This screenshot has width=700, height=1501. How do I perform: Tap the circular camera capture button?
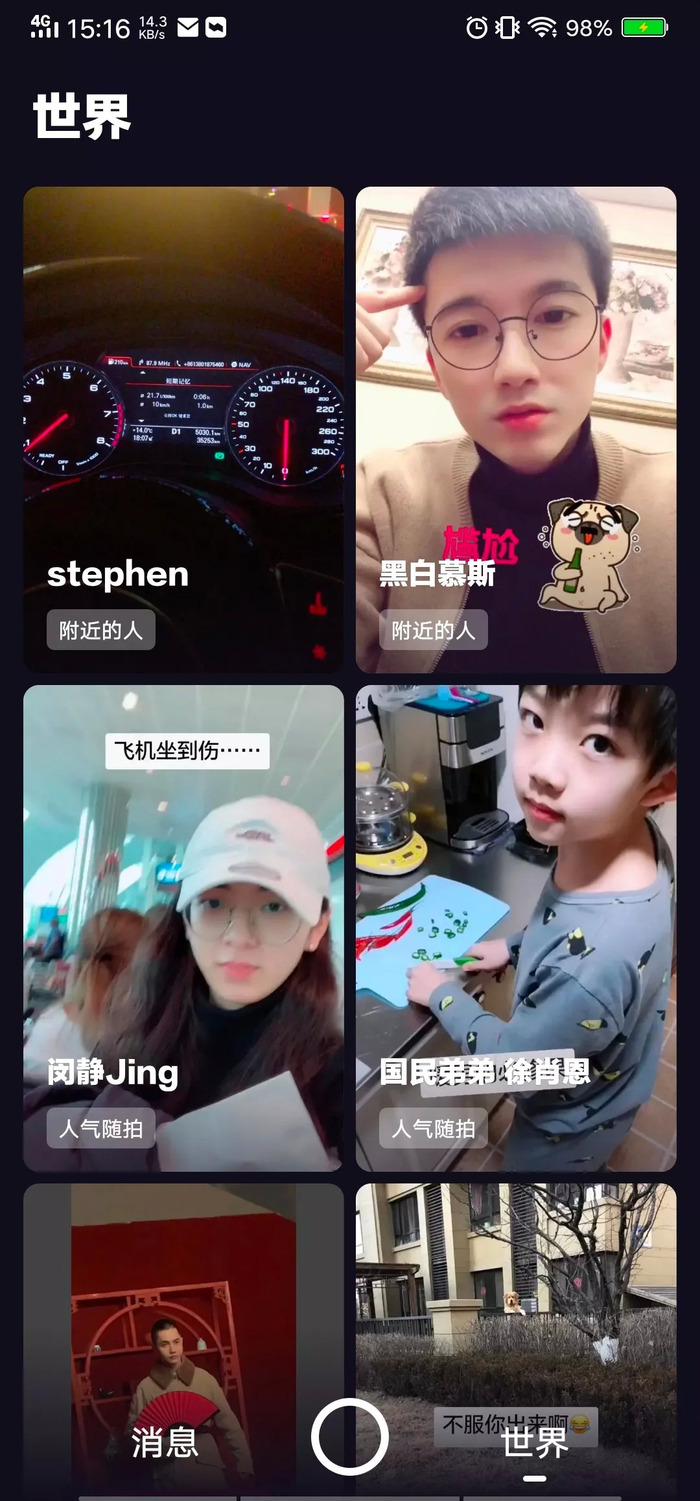tap(350, 1438)
